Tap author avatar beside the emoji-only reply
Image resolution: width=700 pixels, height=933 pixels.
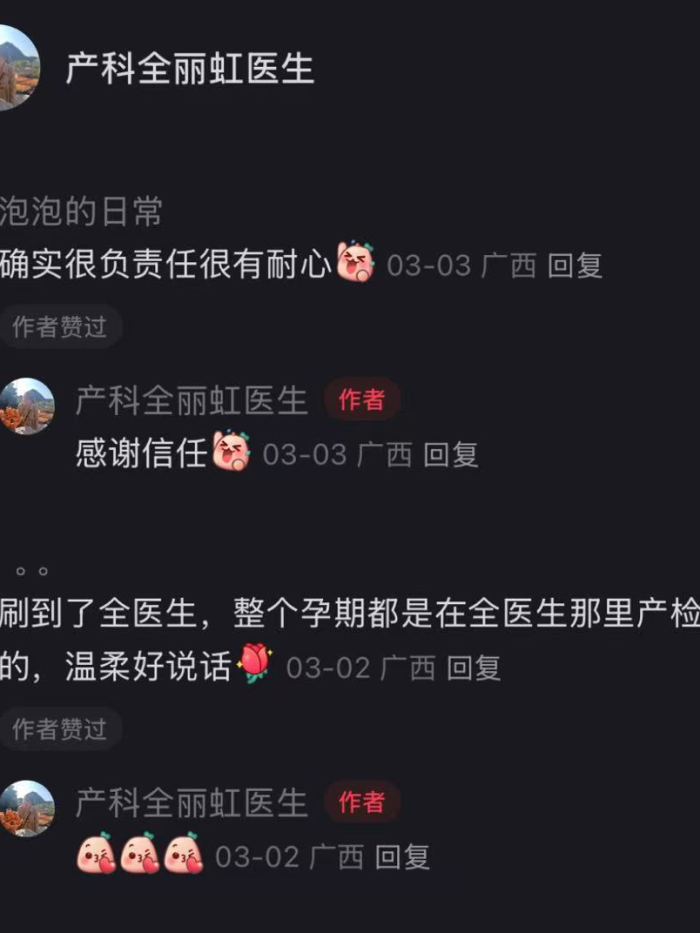pos(27,807)
